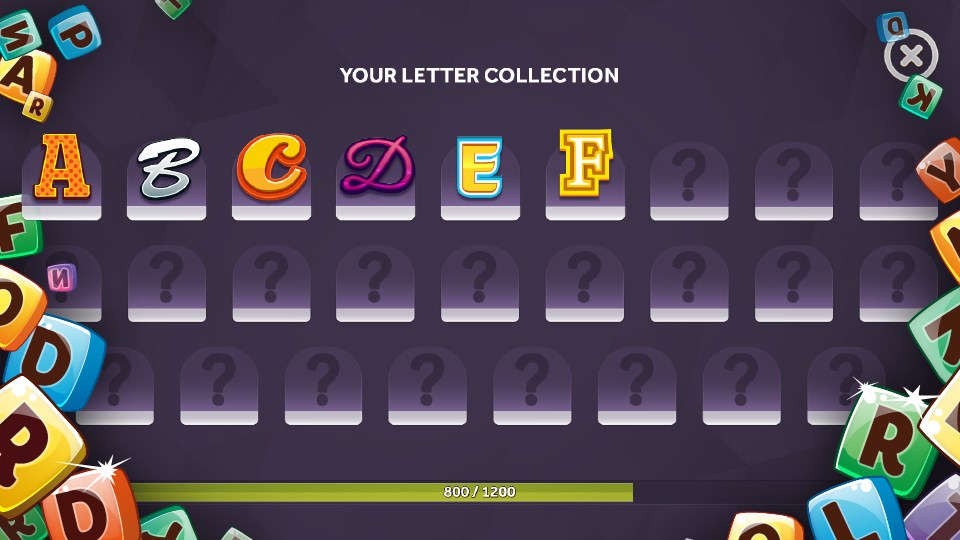Choose the collected letter F

584,165
